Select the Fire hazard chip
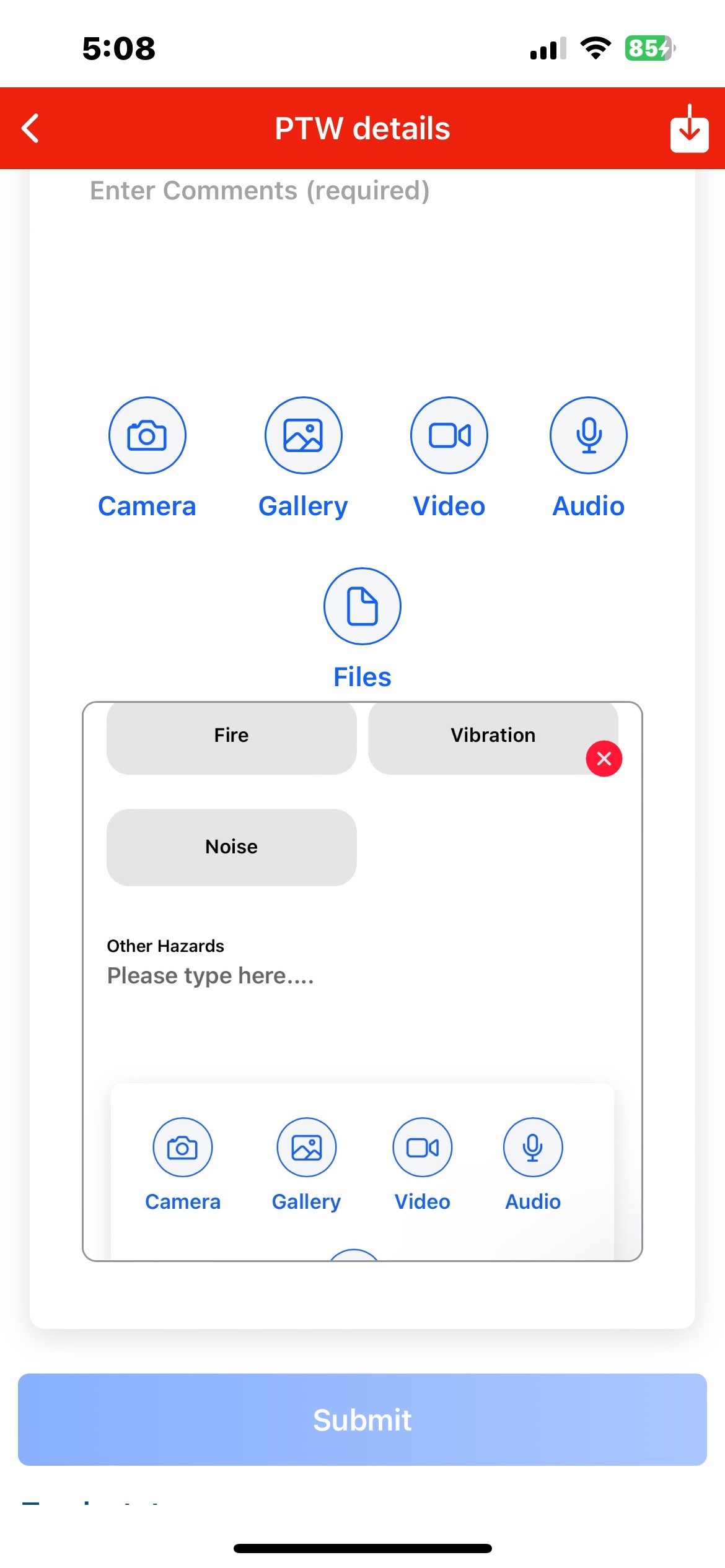Screen dimensions: 725x1568 click(231, 736)
